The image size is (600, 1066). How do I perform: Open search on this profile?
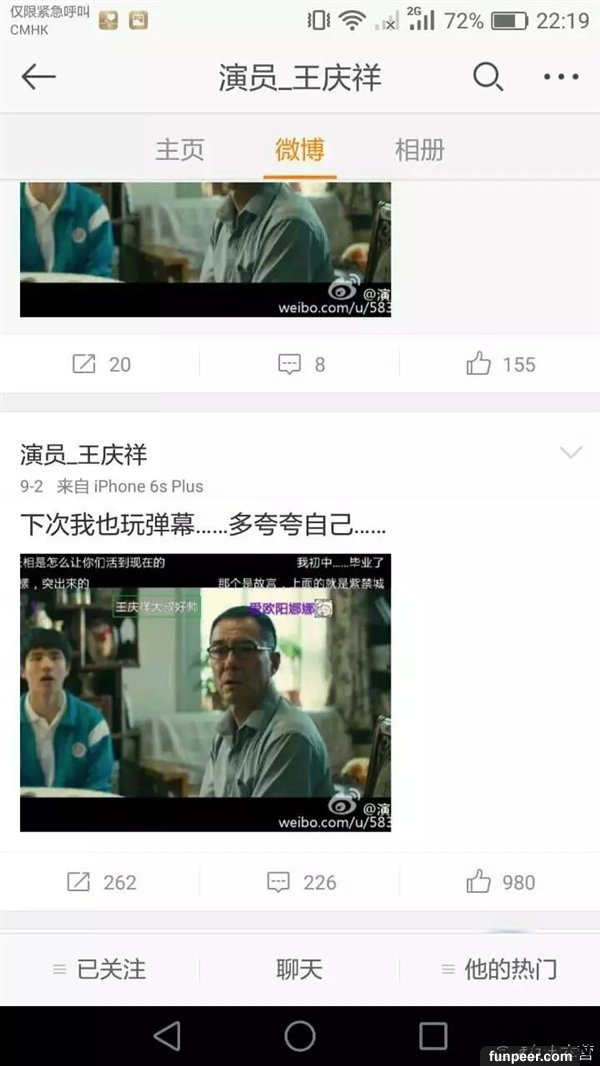(x=487, y=77)
